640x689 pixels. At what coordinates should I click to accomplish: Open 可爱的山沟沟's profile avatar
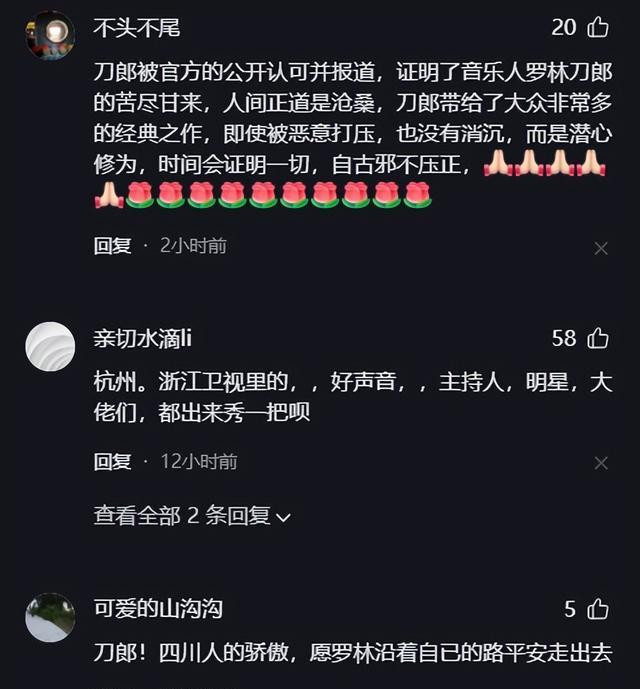[x=50, y=617]
